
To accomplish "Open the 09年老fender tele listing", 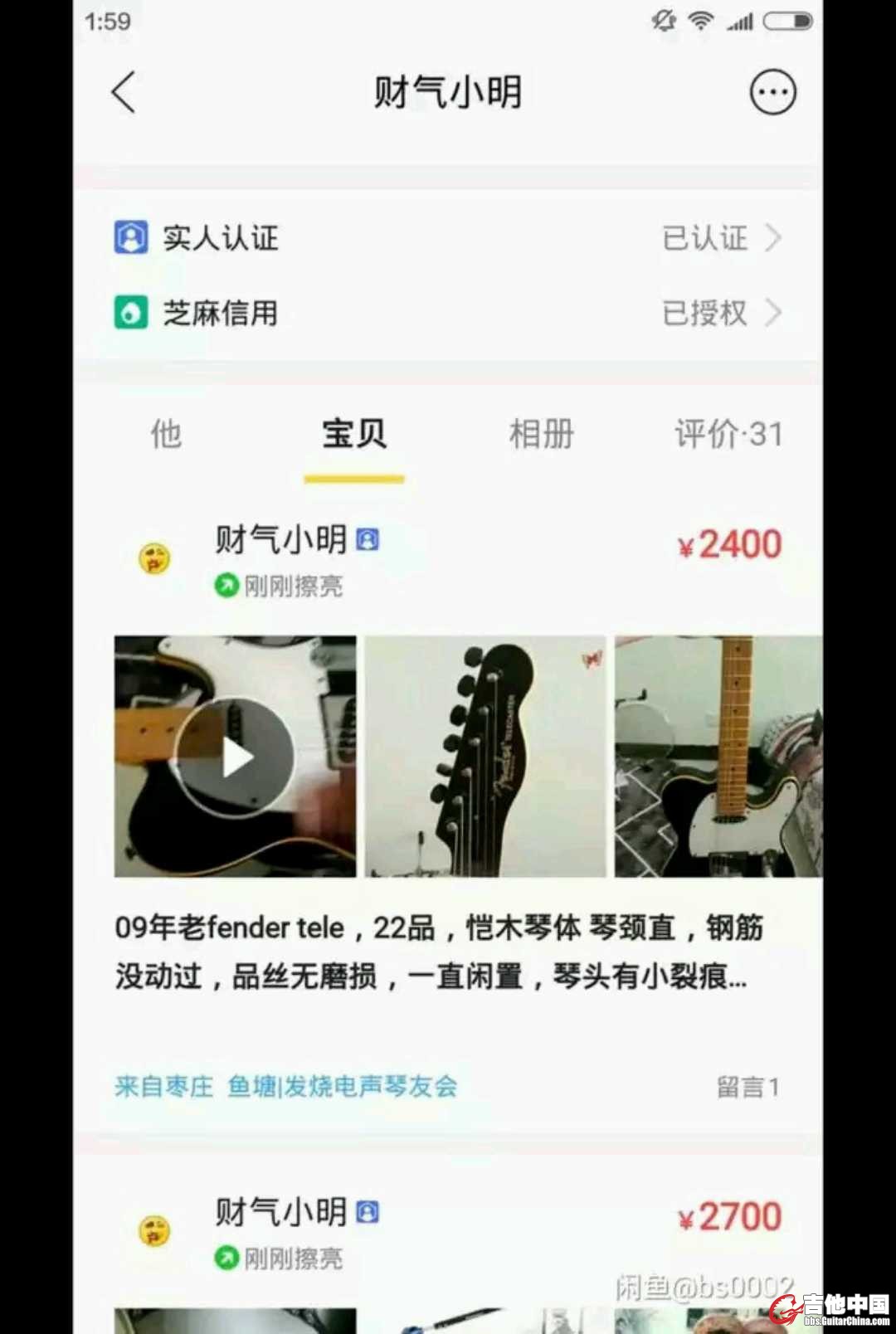I will pyautogui.click(x=440, y=952).
